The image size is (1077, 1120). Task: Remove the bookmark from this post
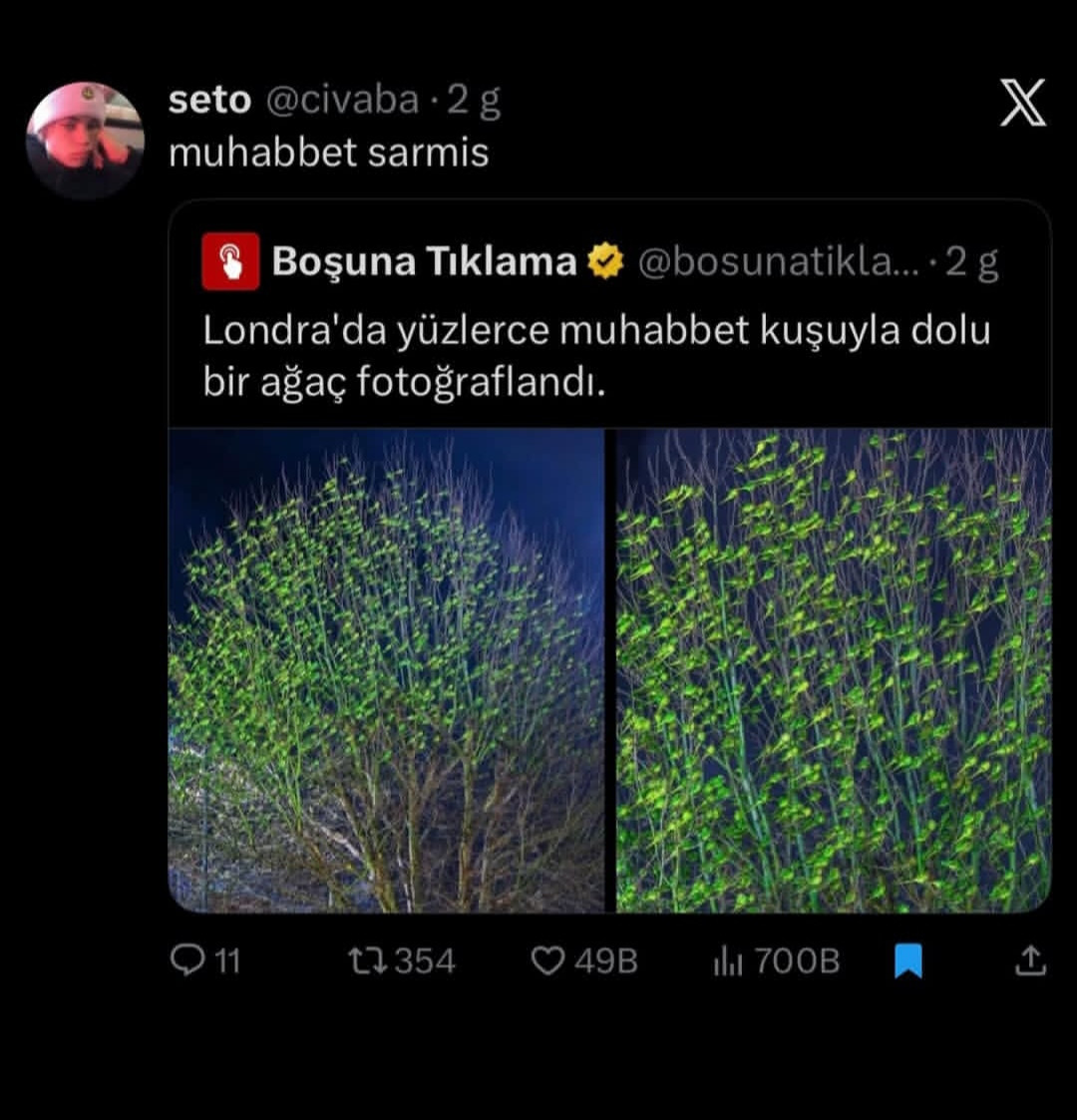[907, 960]
